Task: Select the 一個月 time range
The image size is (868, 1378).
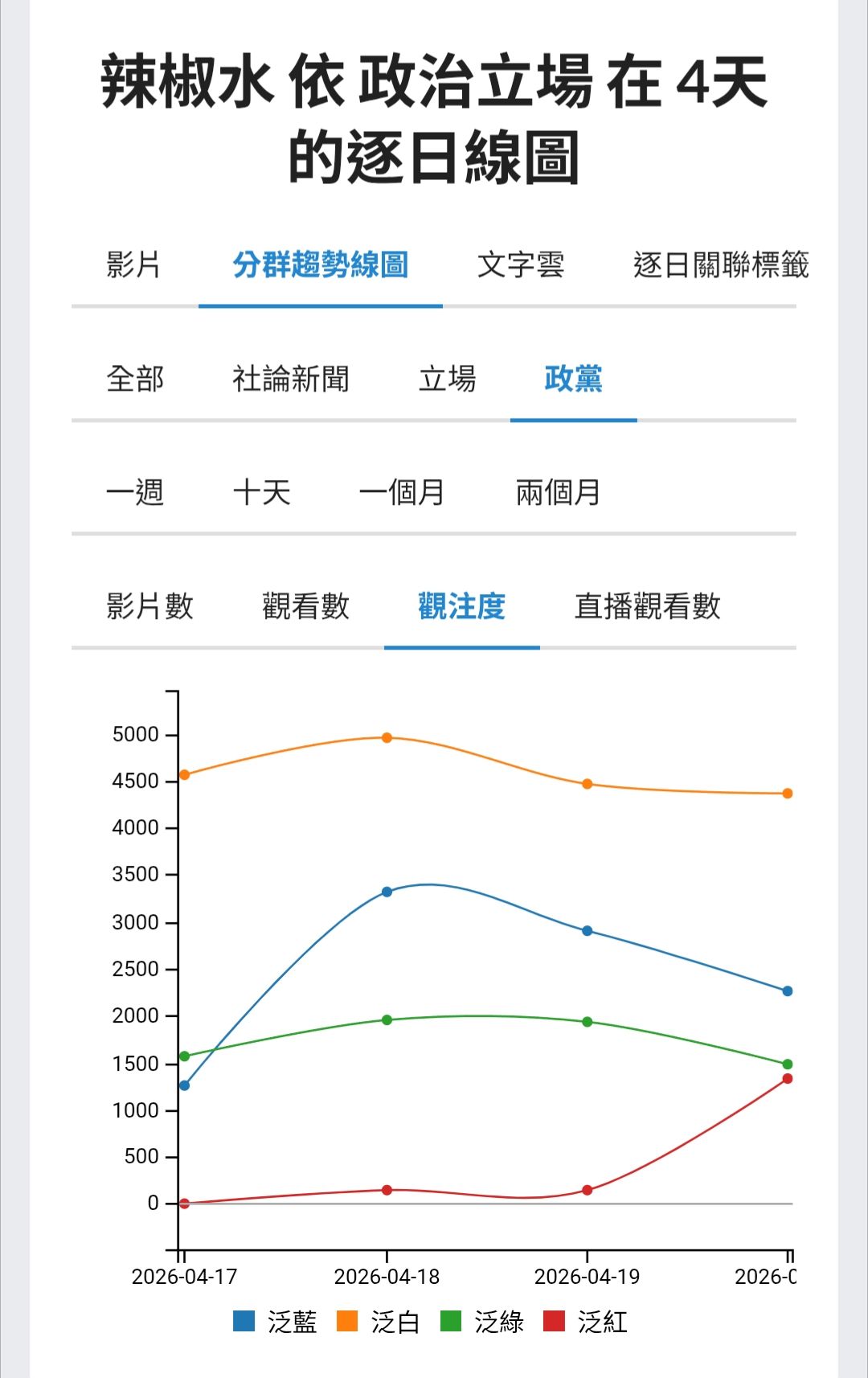Action: pyautogui.click(x=402, y=492)
